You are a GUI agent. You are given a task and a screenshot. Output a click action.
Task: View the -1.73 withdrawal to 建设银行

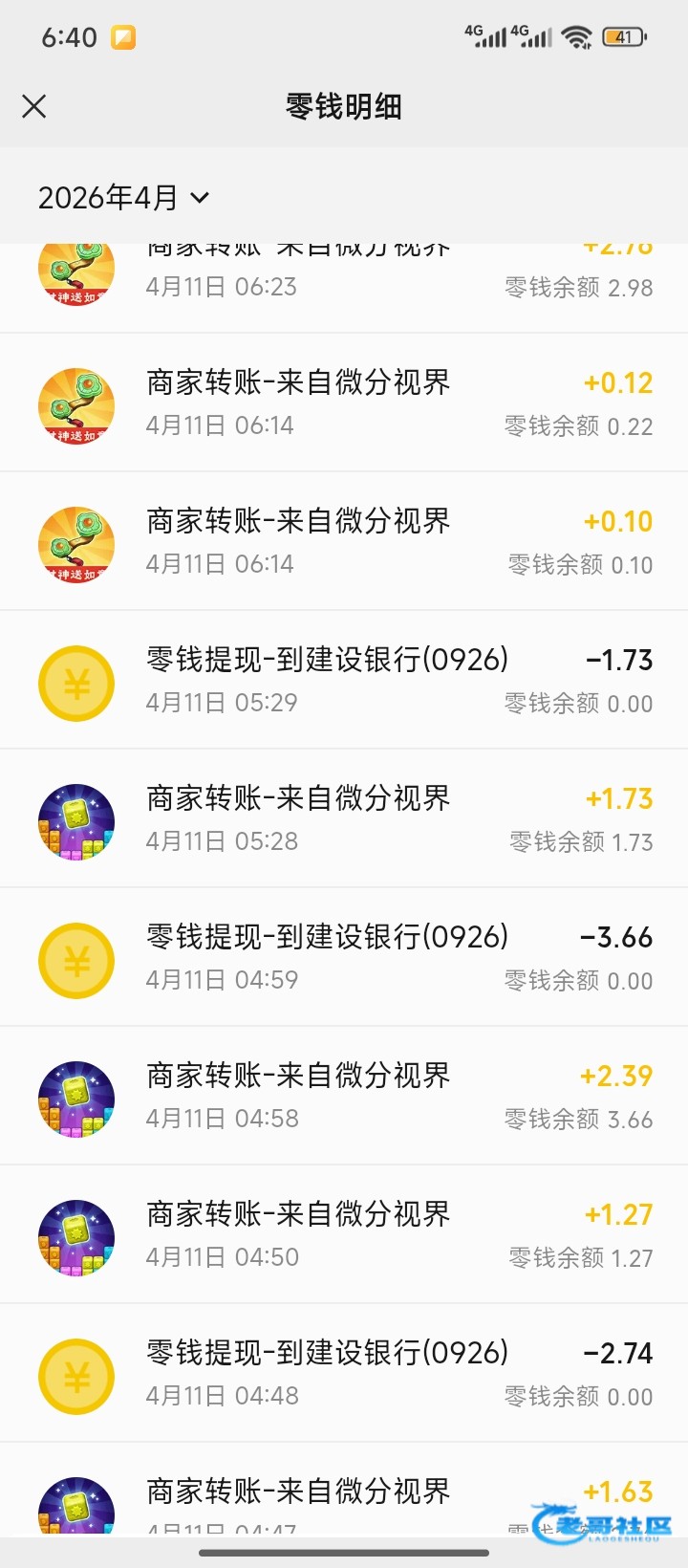(x=344, y=680)
